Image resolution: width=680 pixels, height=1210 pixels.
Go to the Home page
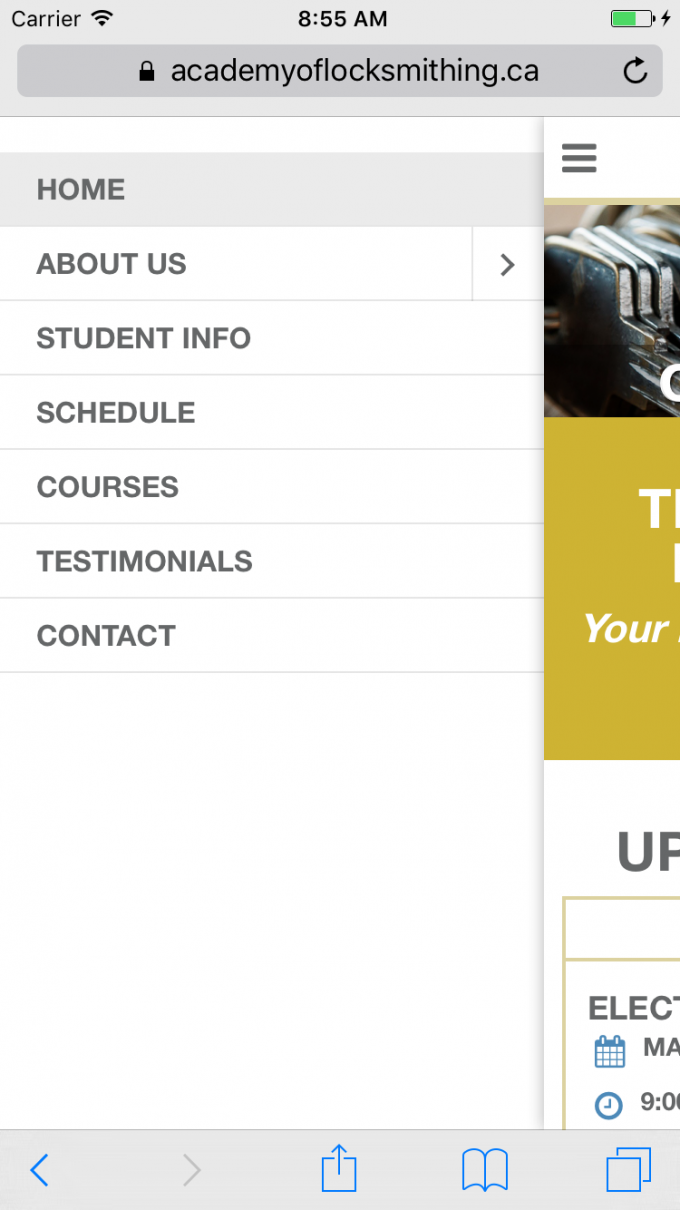81,189
